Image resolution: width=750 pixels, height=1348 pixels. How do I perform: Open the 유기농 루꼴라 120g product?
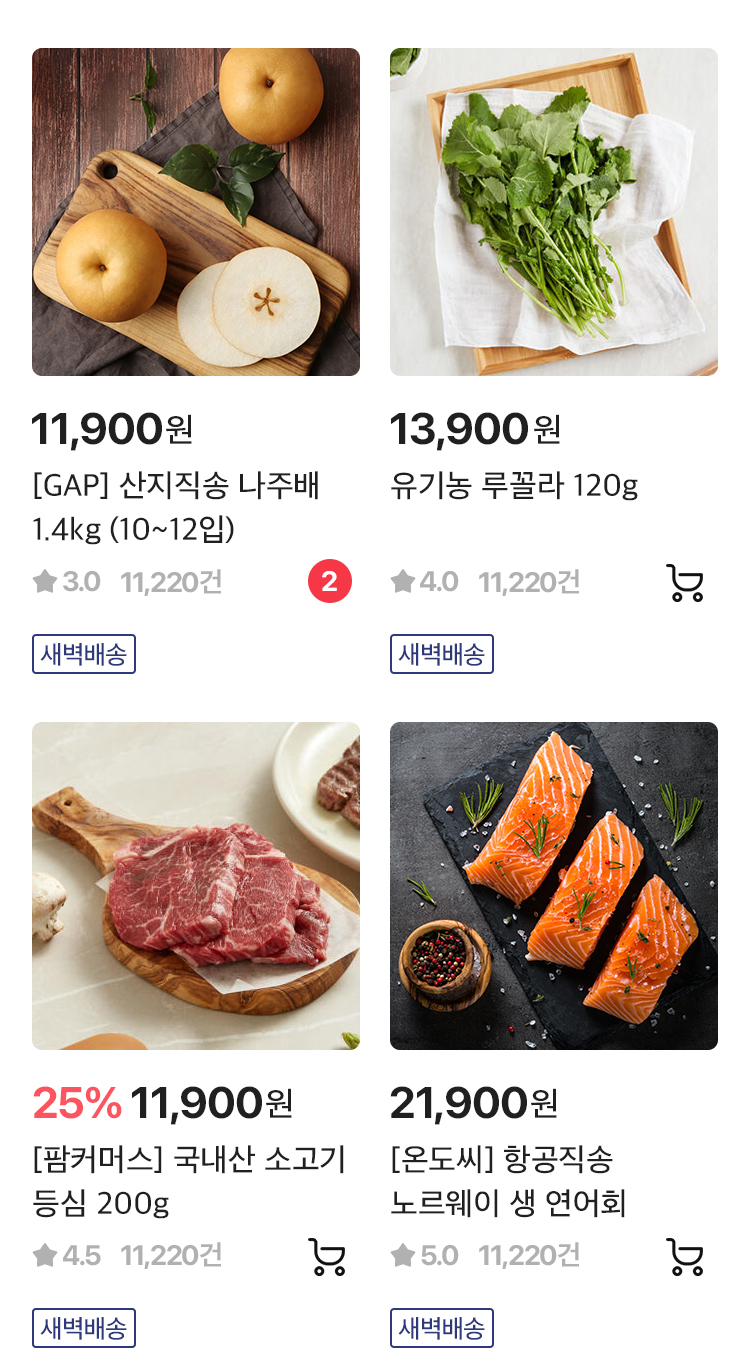point(553,212)
